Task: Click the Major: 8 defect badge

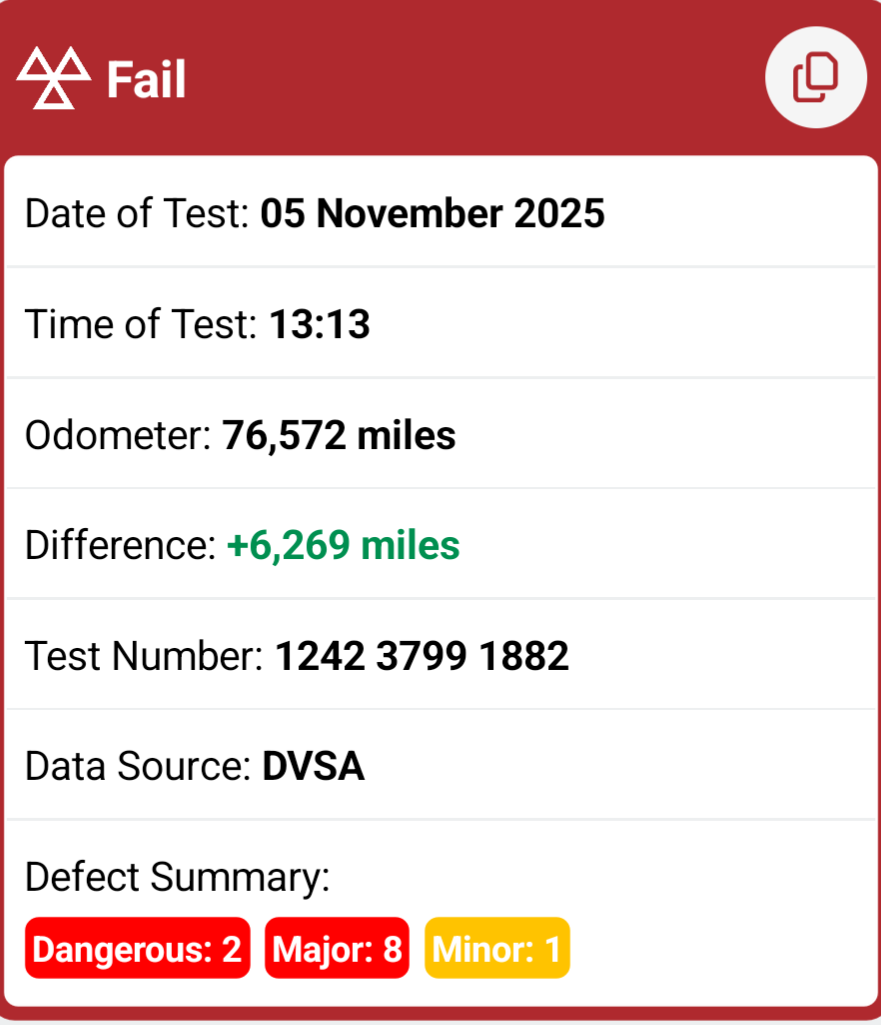Action: point(337,948)
